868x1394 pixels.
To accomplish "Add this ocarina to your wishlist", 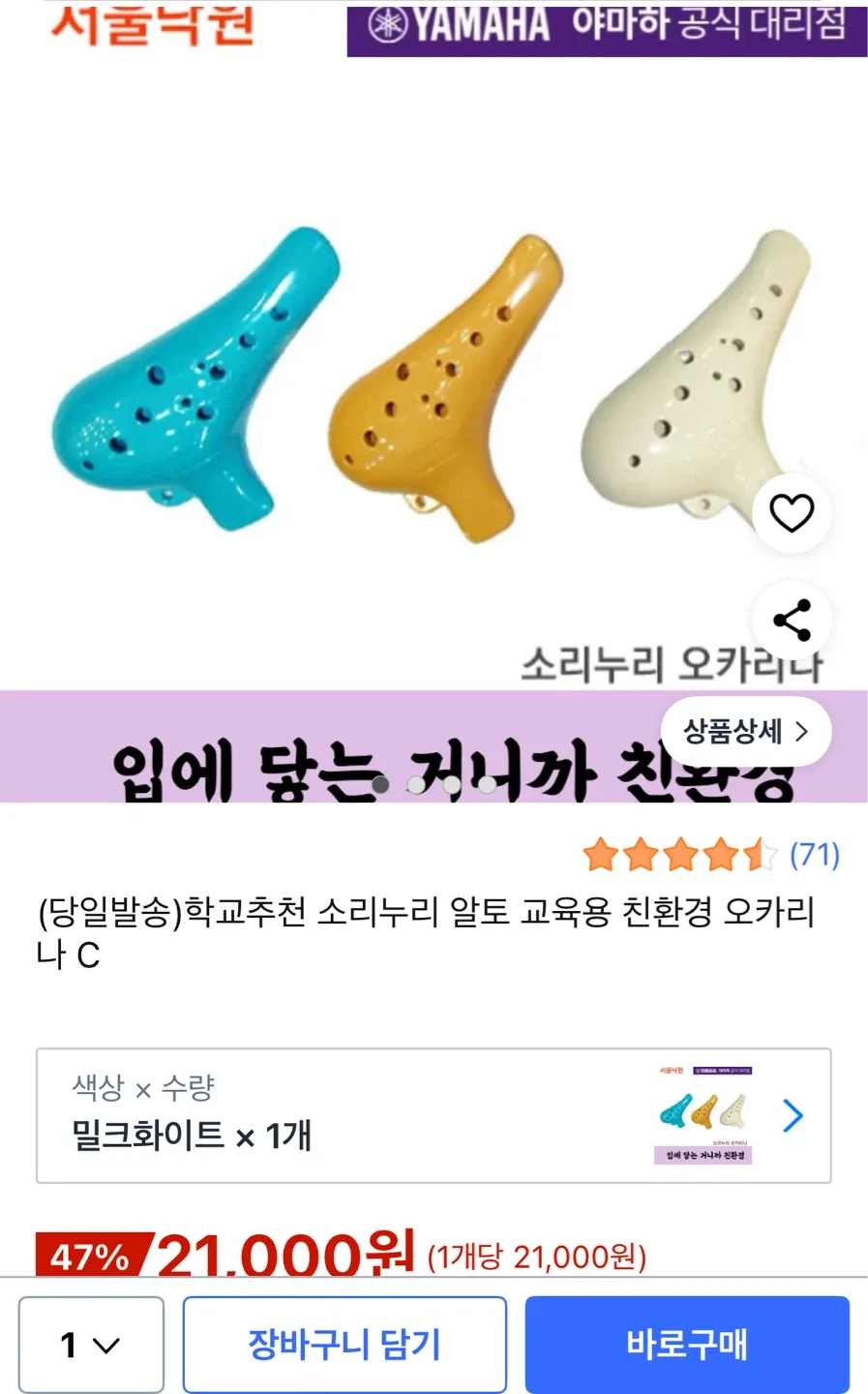I will (792, 513).
